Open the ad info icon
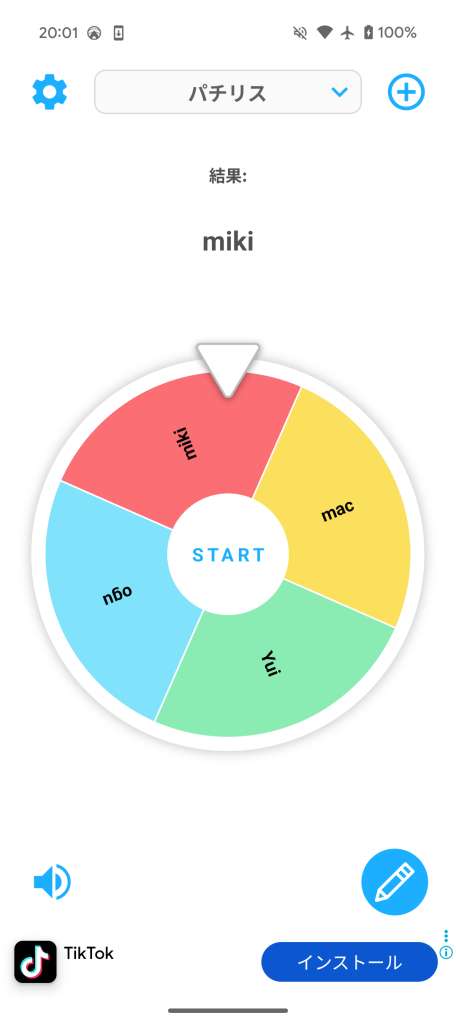This screenshot has height=1024, width=456. pos(446,952)
